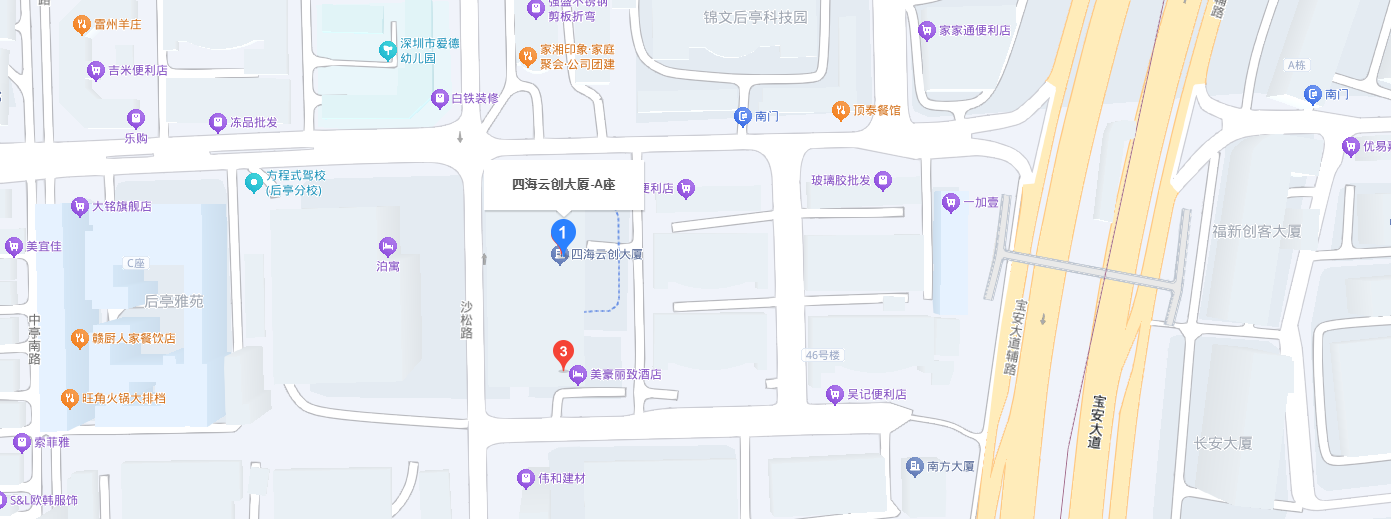
Task: Tap the 南方大厦 building point
Action: click(x=915, y=466)
